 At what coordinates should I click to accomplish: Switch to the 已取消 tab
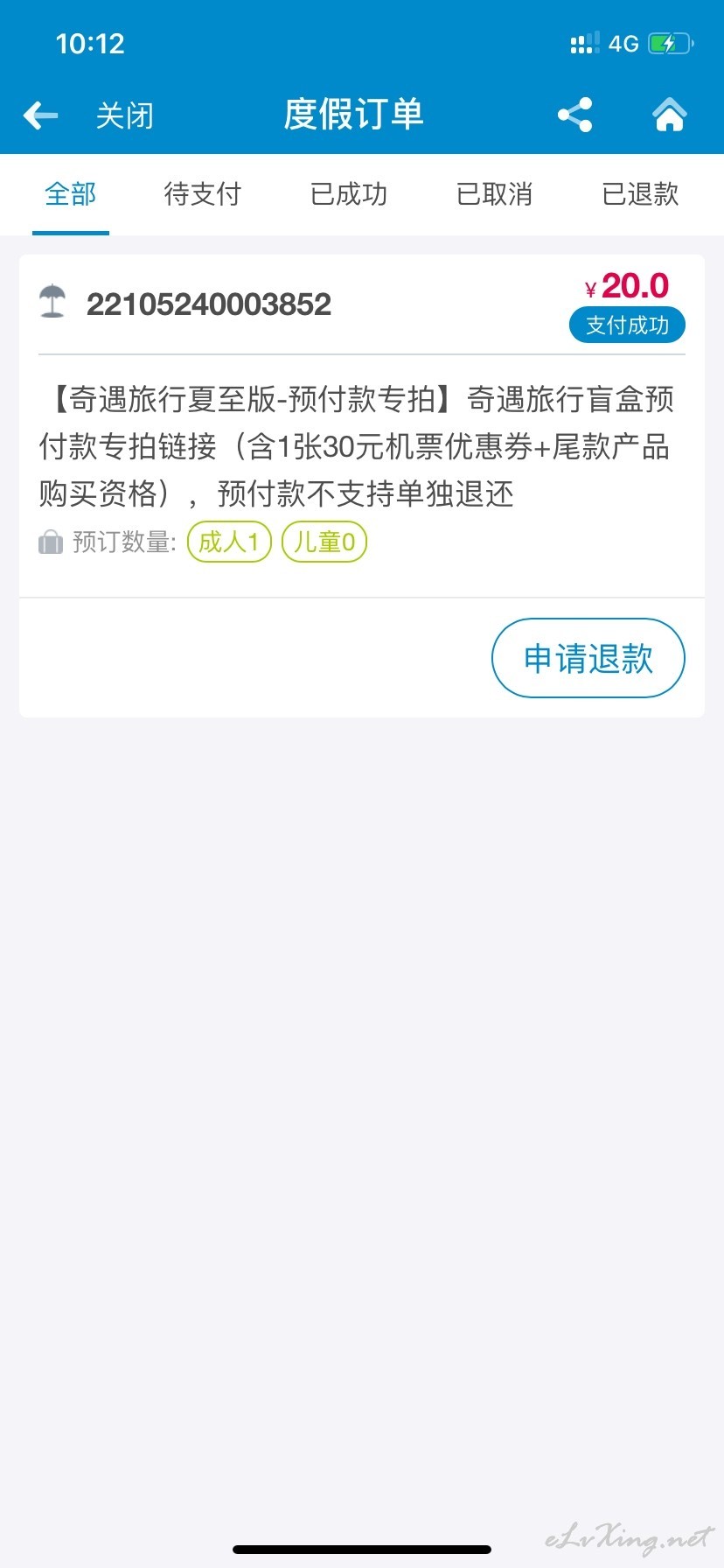495,194
